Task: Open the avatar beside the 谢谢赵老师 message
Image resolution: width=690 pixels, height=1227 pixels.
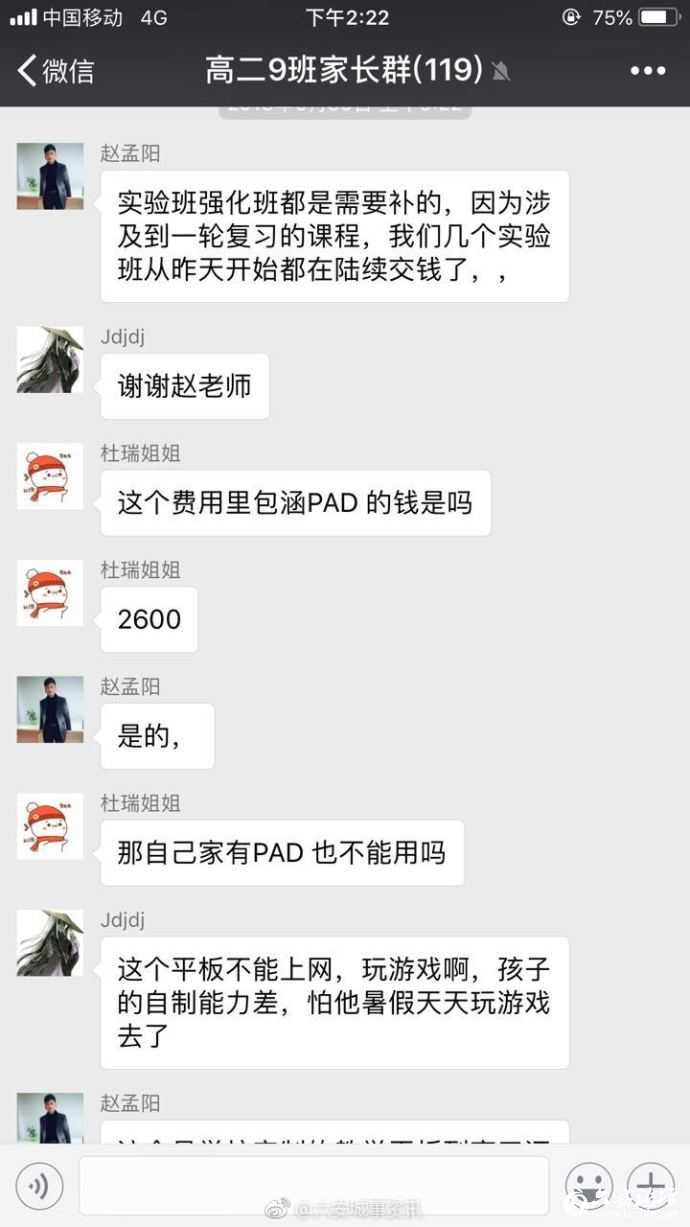Action: click(50, 359)
